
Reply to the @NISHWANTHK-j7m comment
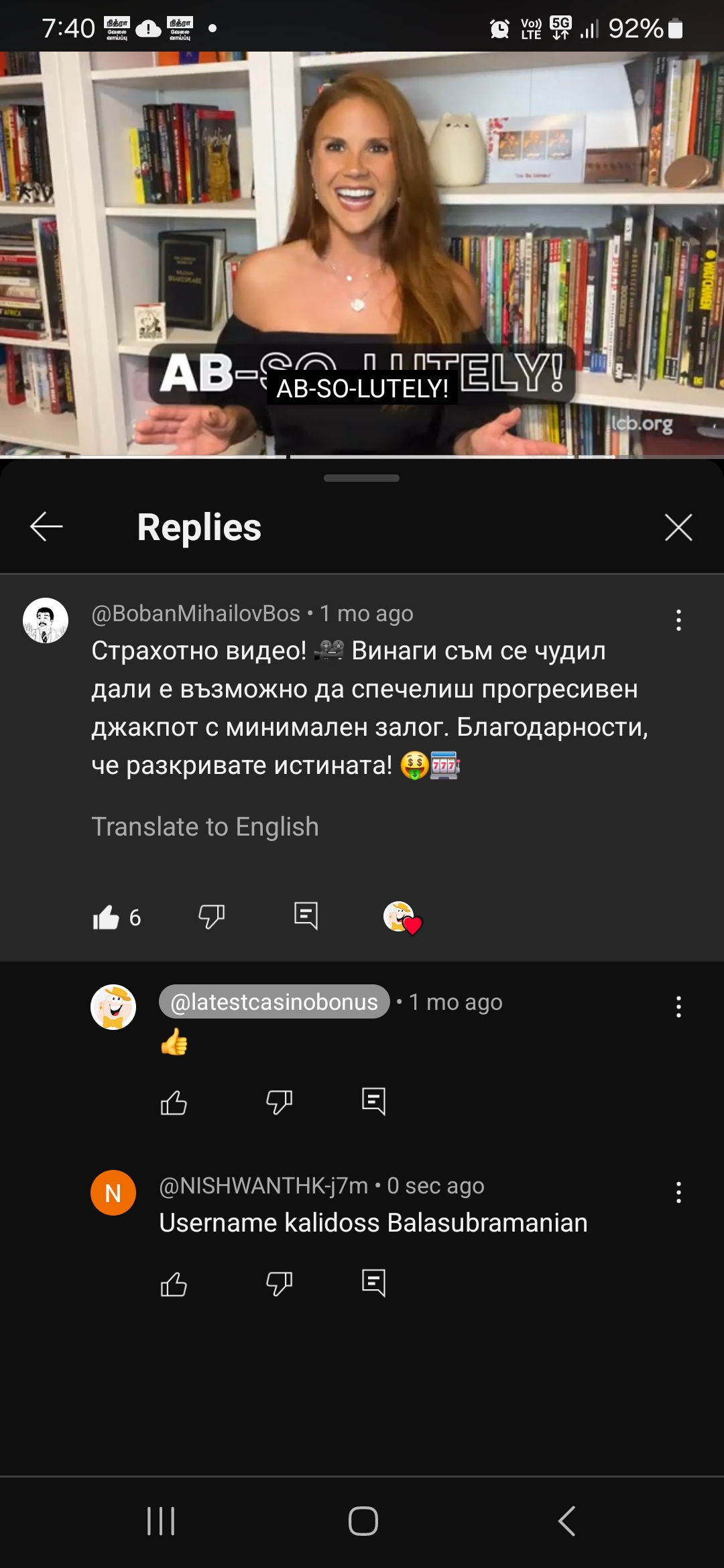click(x=373, y=1283)
